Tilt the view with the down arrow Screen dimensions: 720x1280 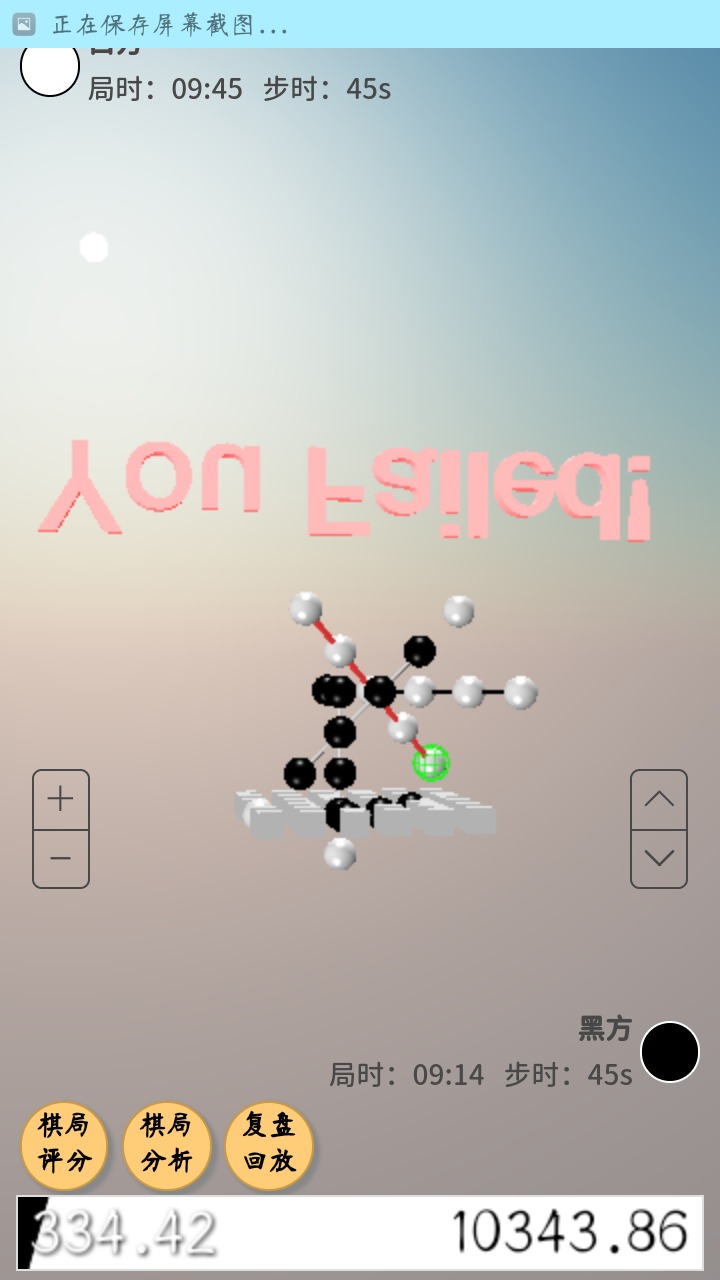tap(659, 858)
